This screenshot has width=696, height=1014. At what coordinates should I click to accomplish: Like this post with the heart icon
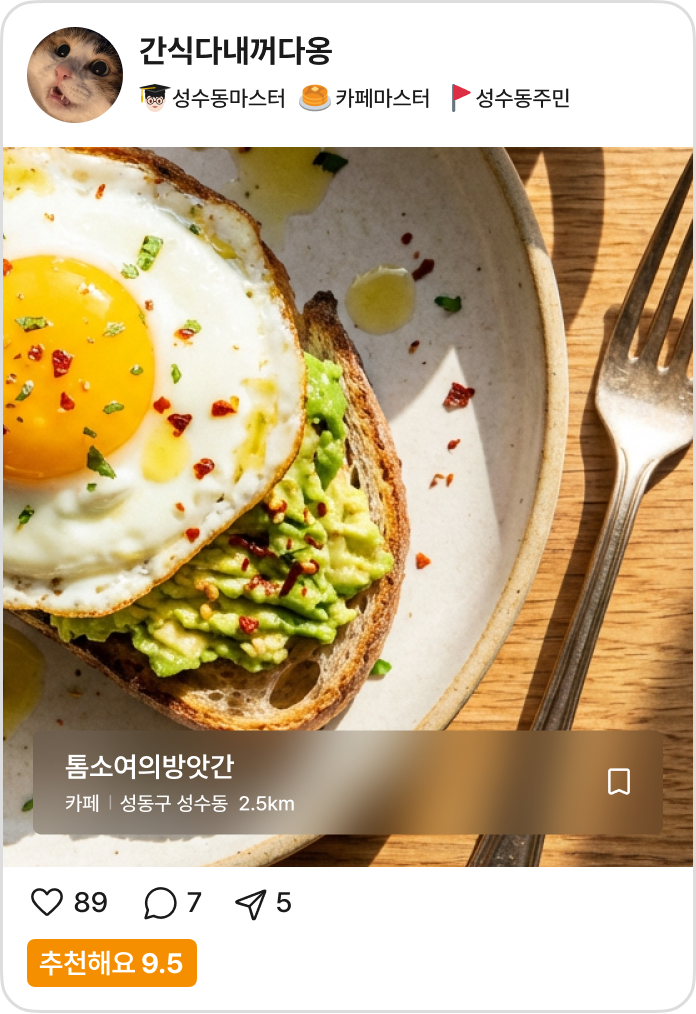(x=47, y=903)
